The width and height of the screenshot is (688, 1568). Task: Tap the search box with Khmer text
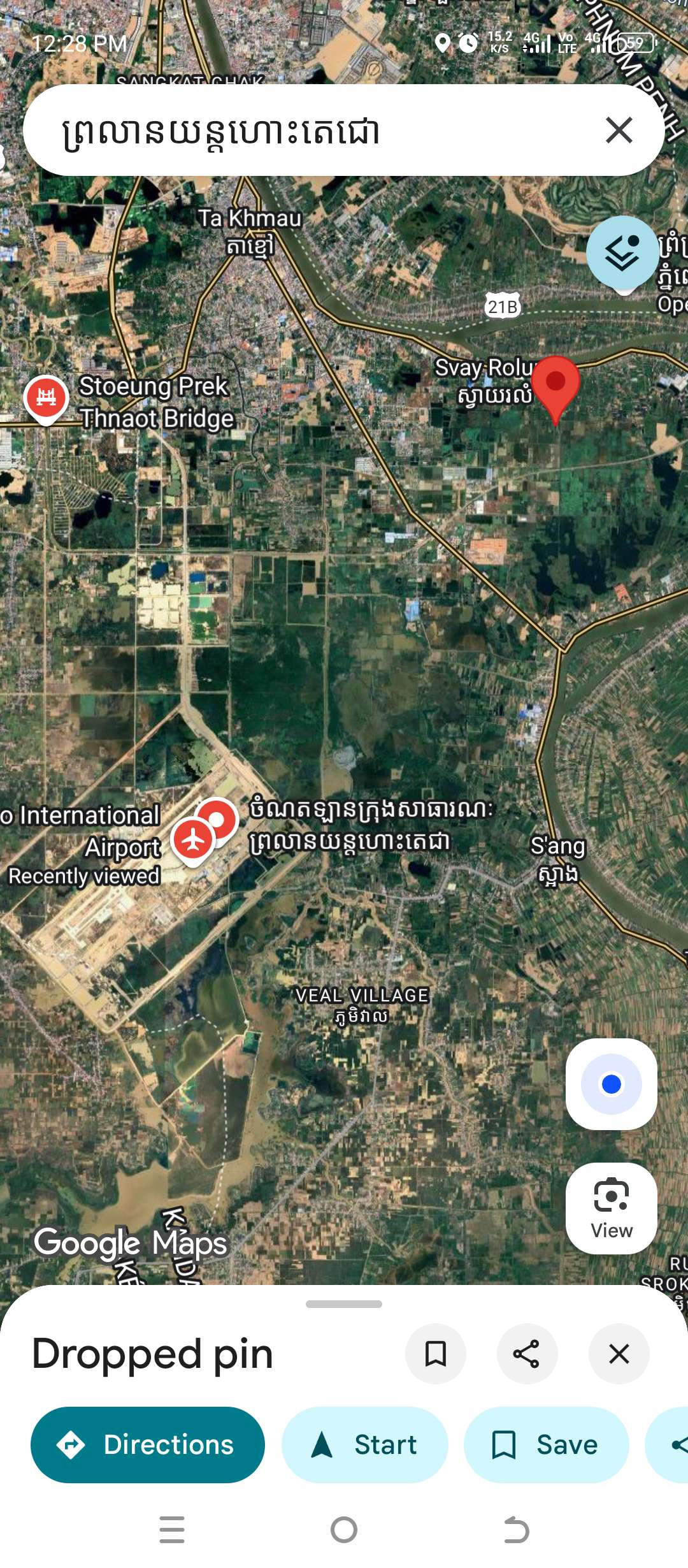pos(319,131)
